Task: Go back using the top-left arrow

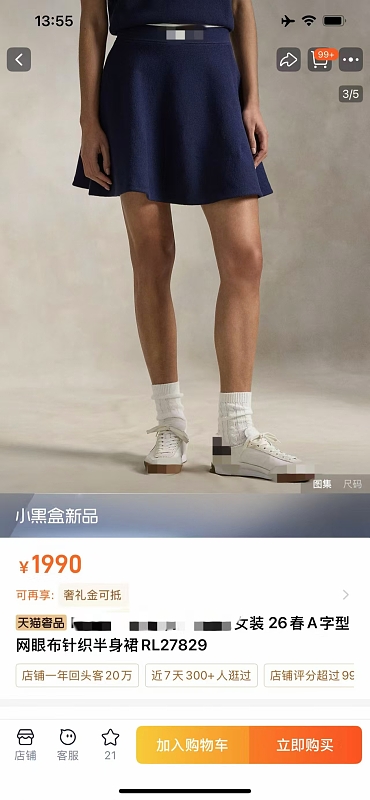Action: point(19,60)
